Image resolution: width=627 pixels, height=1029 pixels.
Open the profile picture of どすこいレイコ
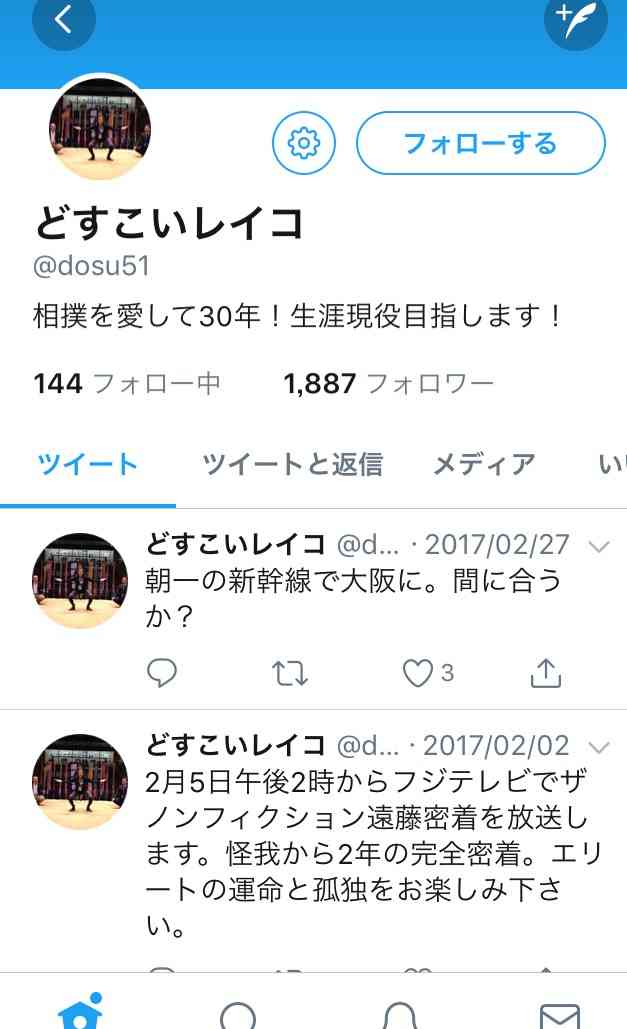pos(100,128)
